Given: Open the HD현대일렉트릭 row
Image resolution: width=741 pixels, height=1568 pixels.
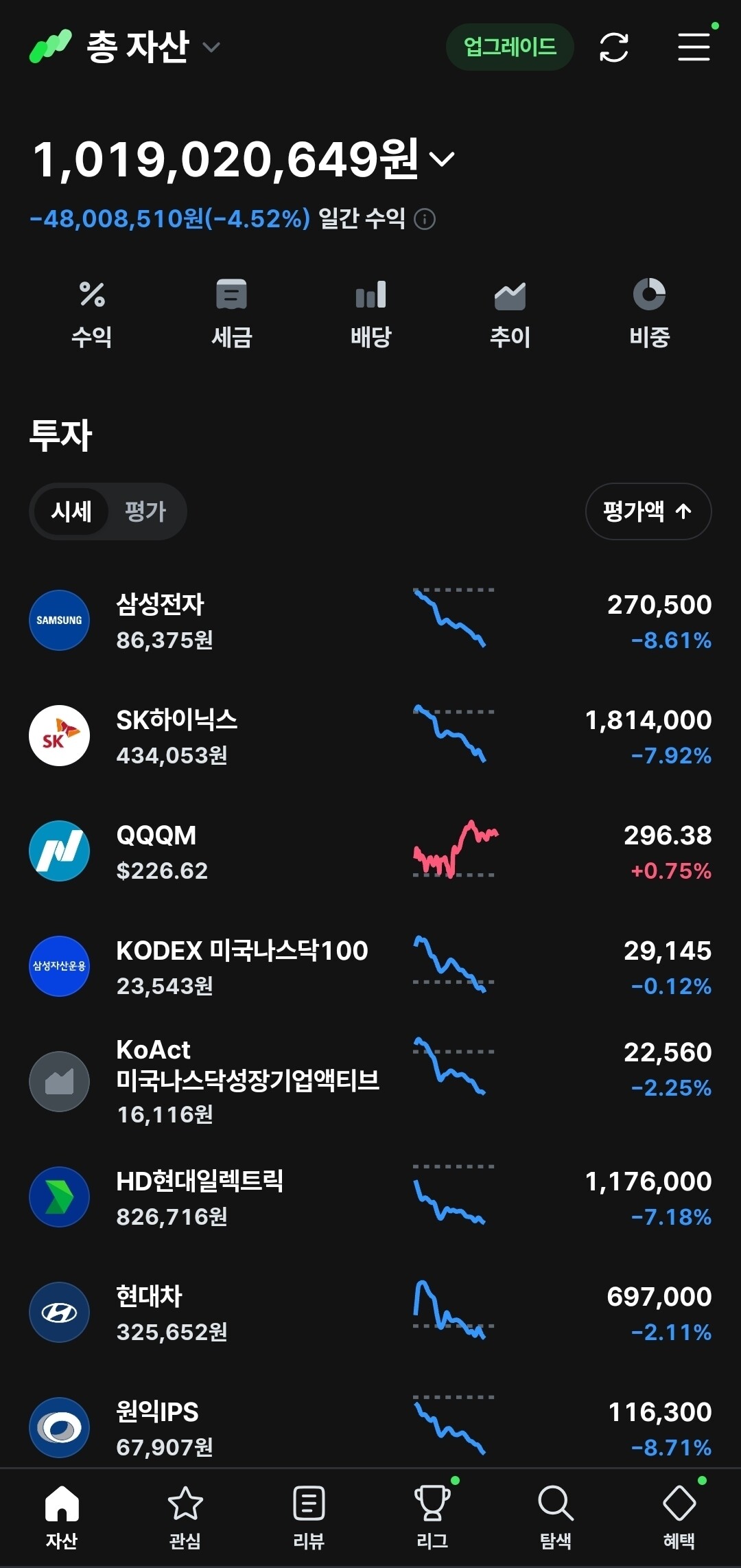Looking at the screenshot, I should [x=370, y=1197].
